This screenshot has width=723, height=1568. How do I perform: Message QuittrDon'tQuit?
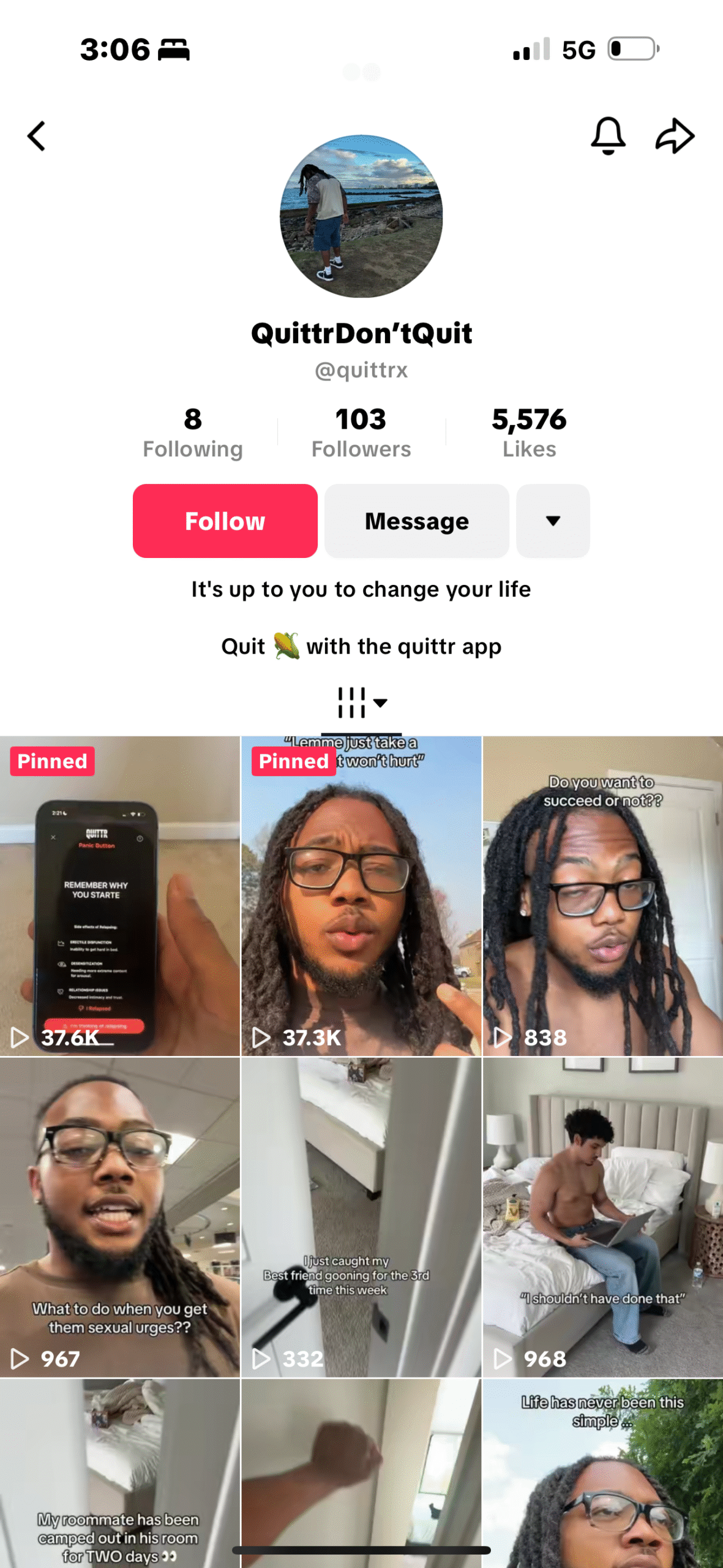coord(416,521)
